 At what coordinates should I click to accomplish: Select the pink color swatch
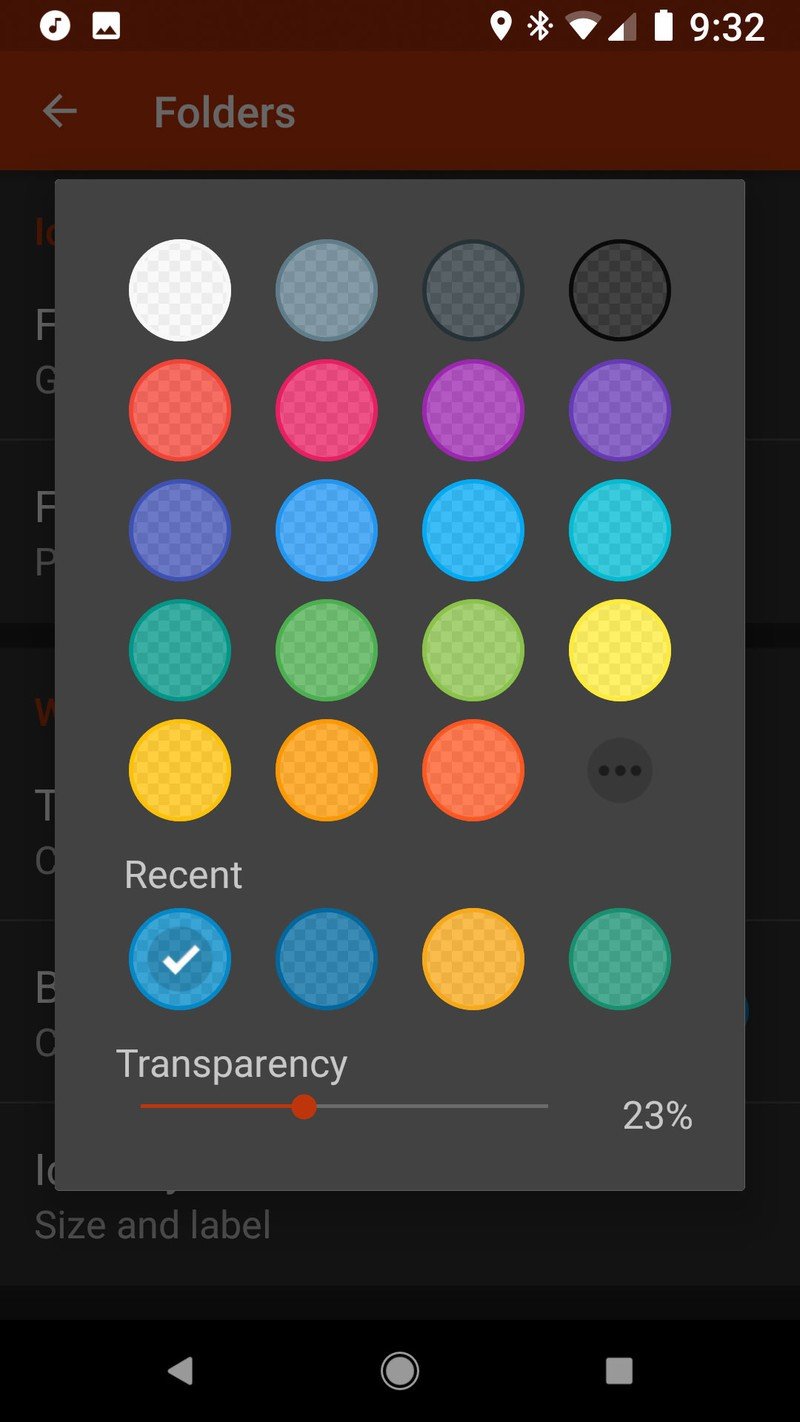click(x=327, y=410)
